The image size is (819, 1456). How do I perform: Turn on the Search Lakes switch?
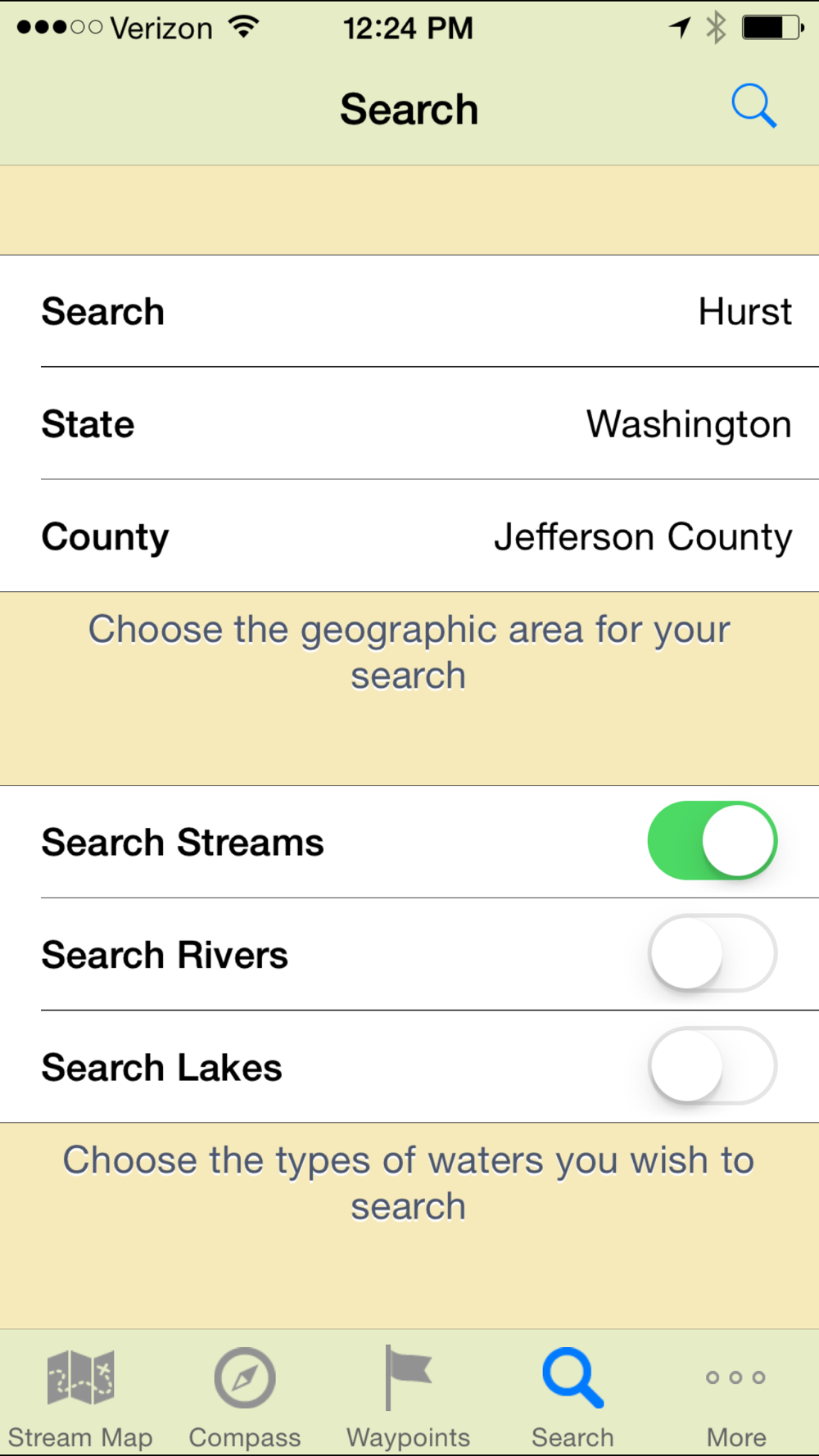(712, 1066)
